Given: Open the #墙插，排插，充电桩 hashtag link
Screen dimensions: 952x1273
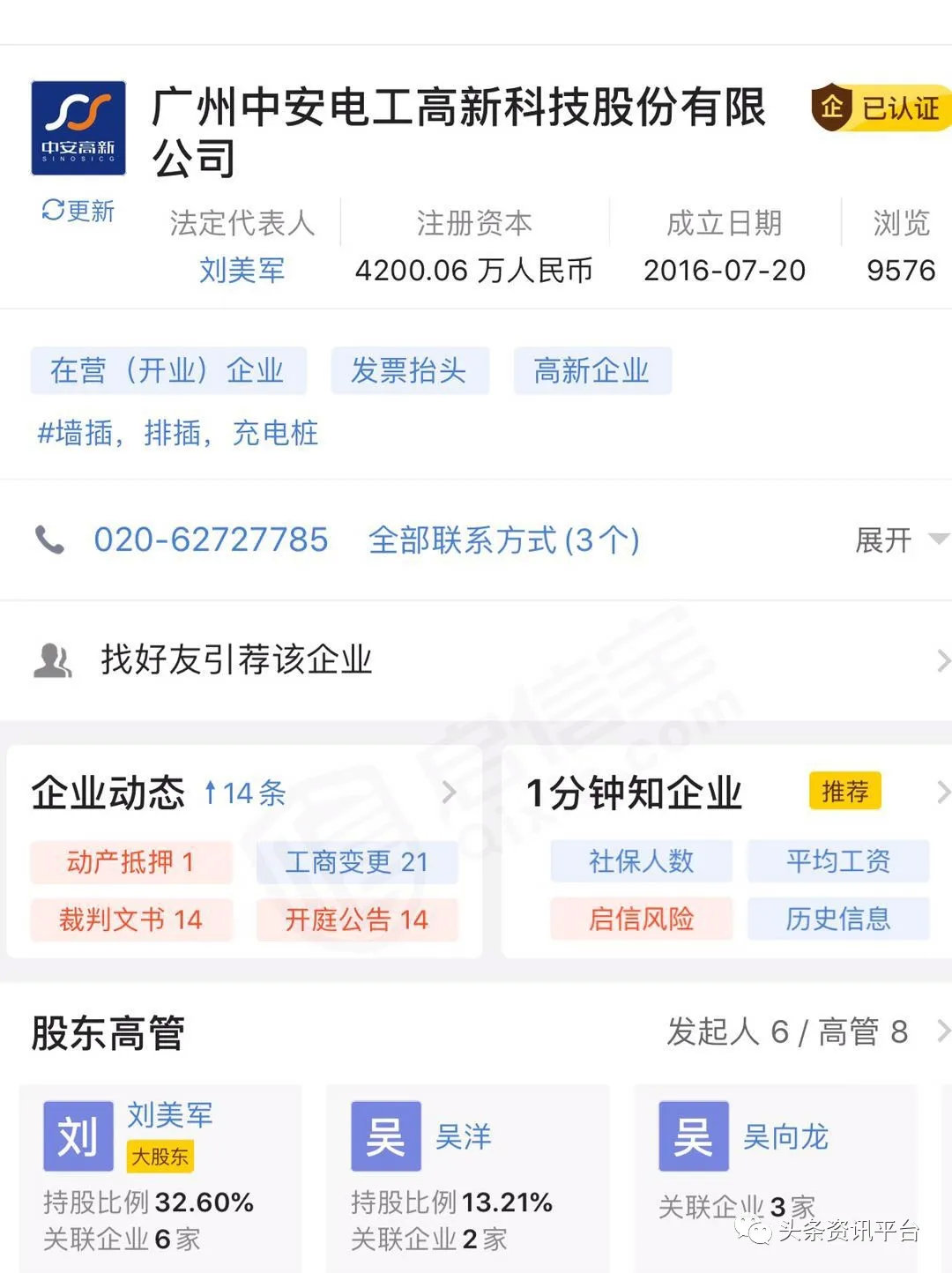Looking at the screenshot, I should (177, 433).
